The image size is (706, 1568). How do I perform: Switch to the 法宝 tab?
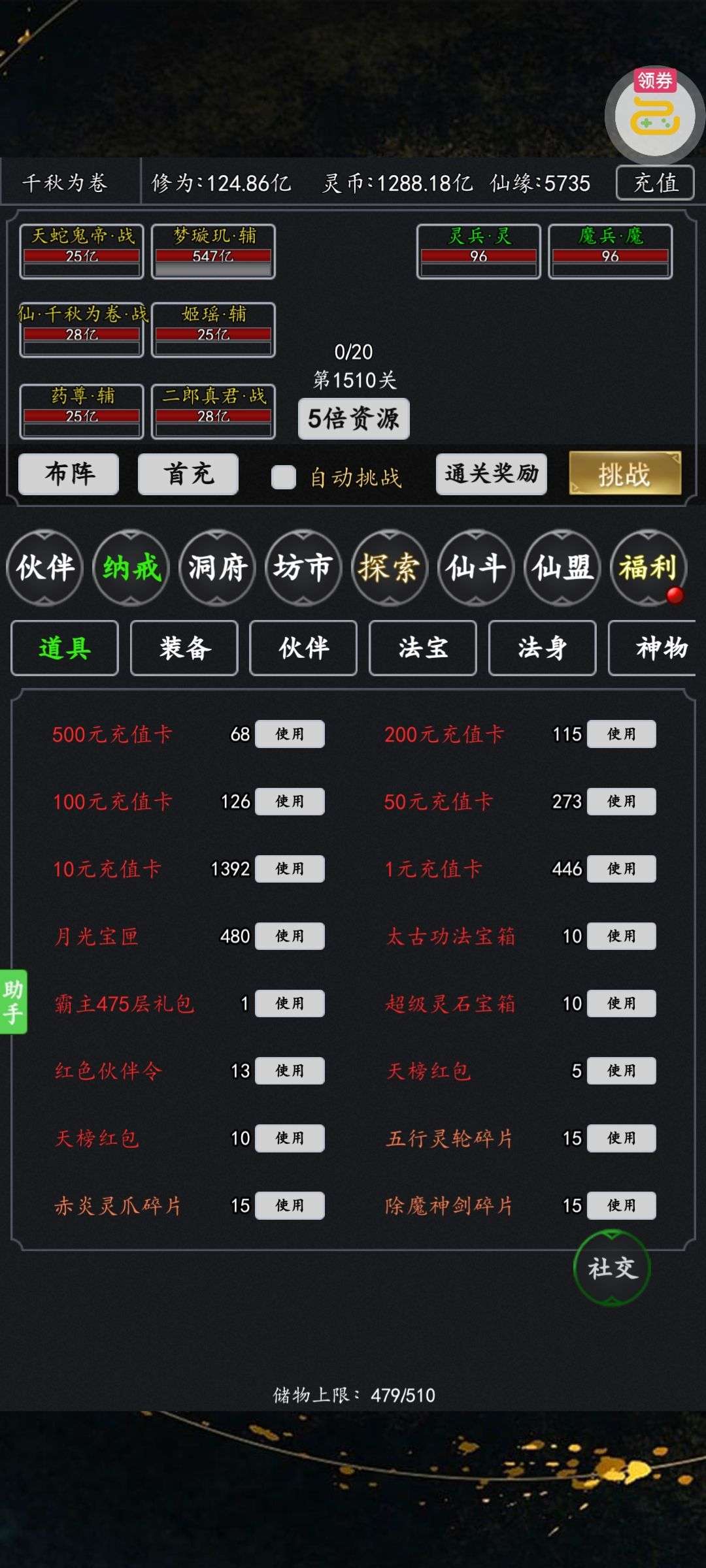423,648
